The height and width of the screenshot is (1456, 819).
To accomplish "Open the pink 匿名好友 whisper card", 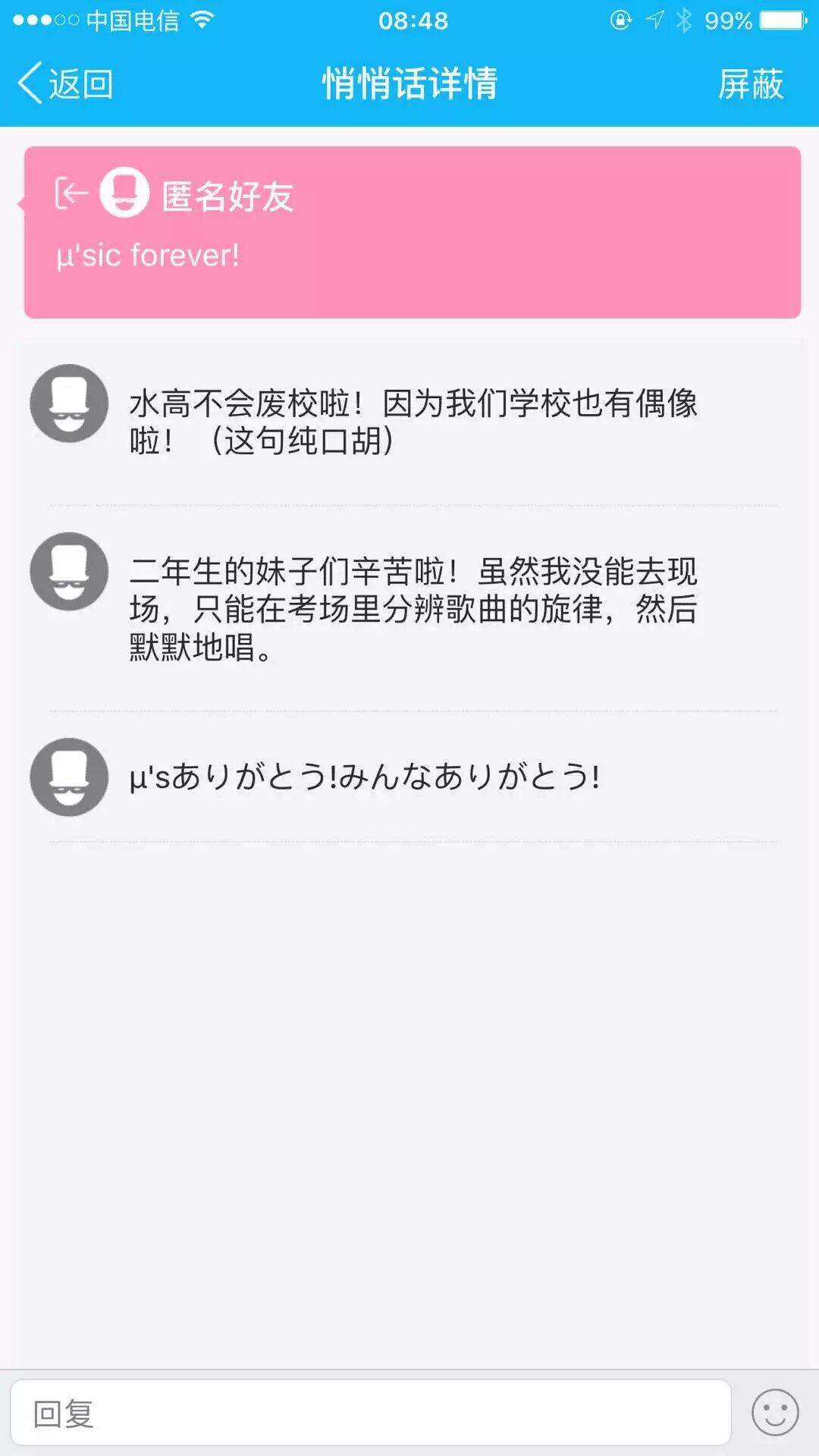I will [x=412, y=232].
